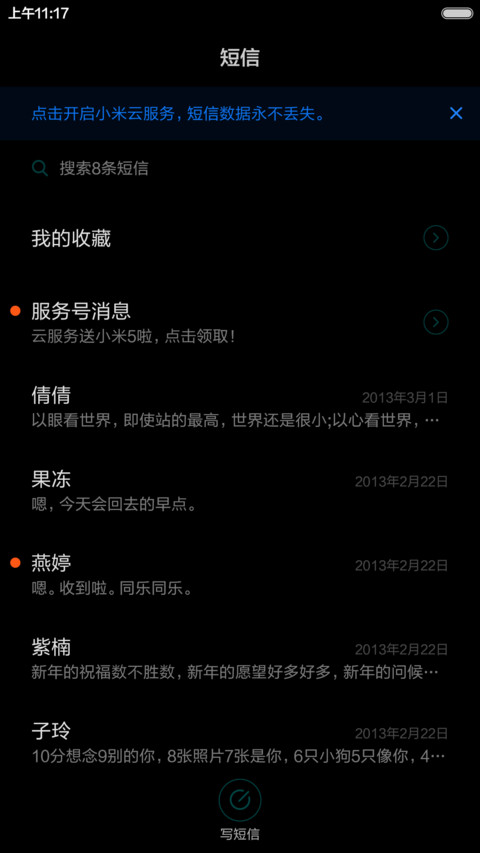Image resolution: width=480 pixels, height=853 pixels.
Task: Open the message search field
Action: [240, 168]
